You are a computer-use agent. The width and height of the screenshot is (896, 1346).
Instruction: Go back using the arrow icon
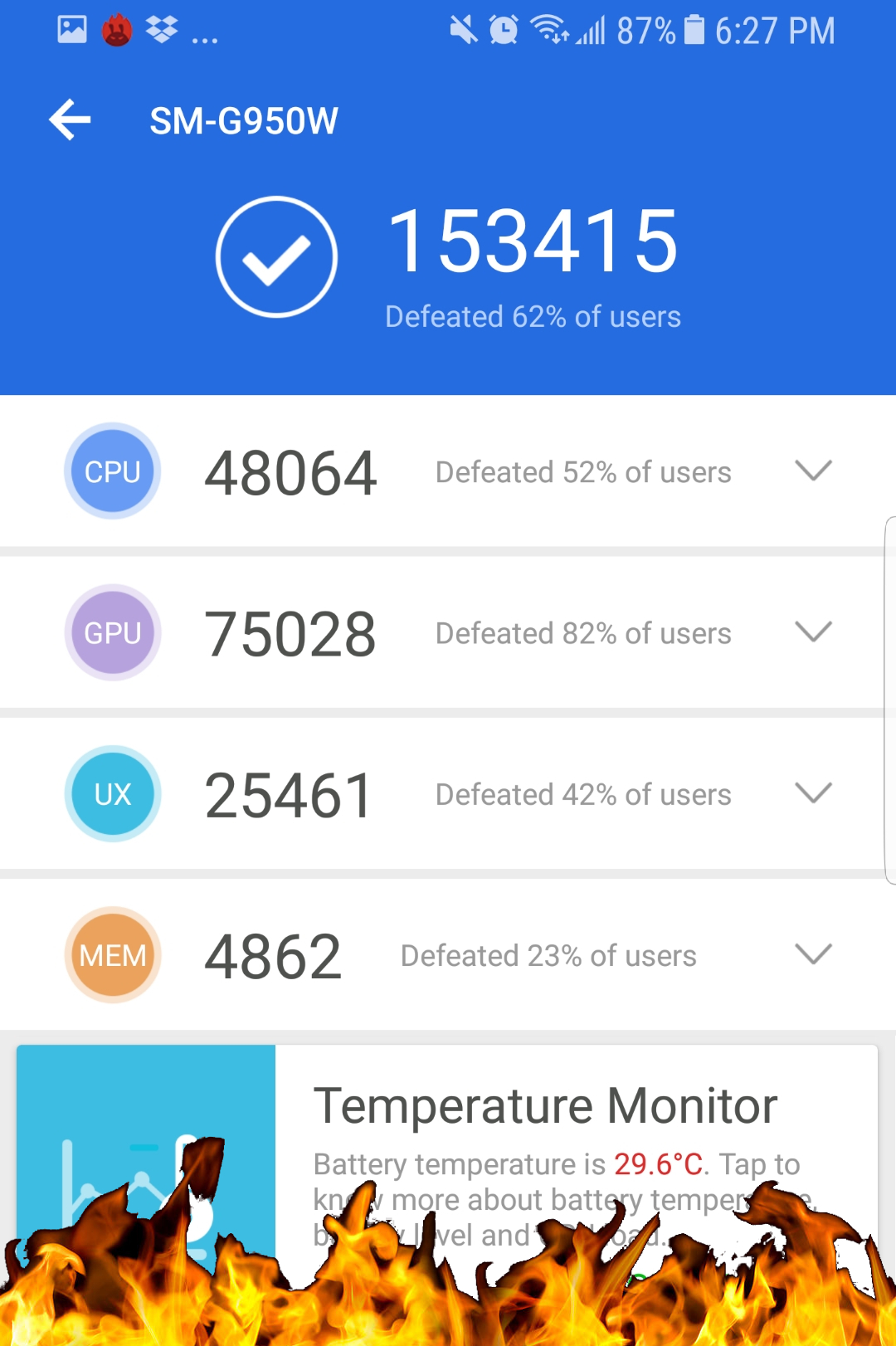coord(71,120)
